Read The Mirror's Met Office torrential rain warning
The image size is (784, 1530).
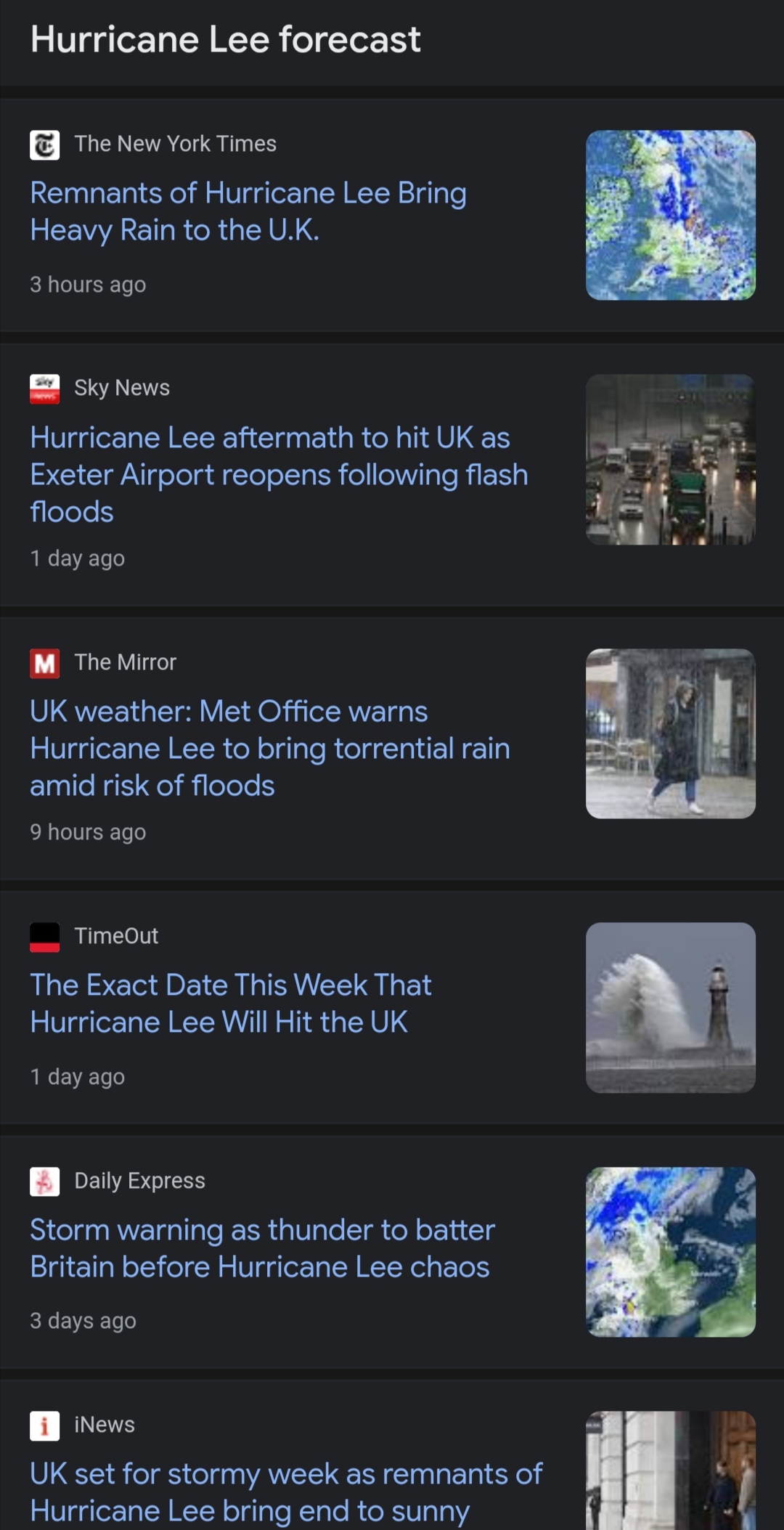(x=270, y=749)
